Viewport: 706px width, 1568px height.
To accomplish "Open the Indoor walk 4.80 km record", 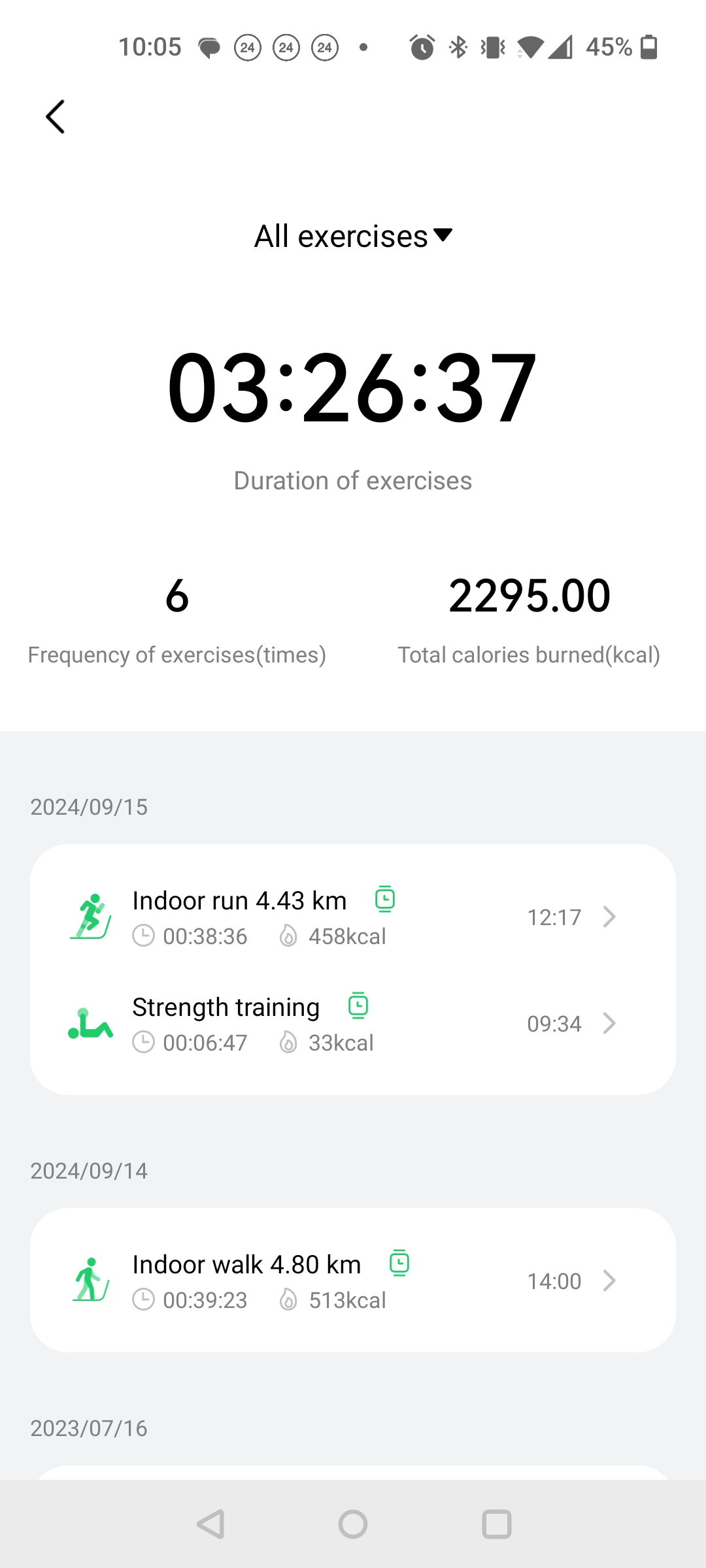I will [x=353, y=1281].
